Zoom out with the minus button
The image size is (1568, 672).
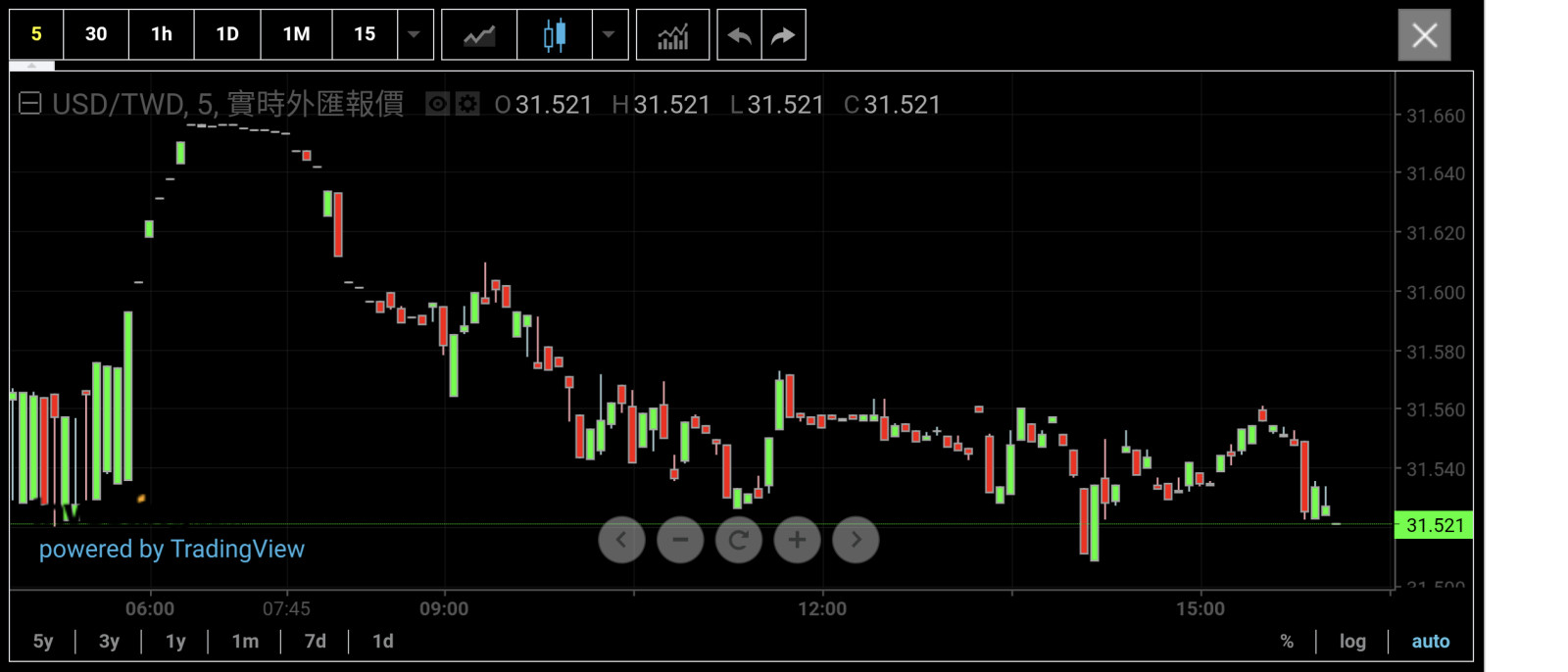(x=680, y=540)
